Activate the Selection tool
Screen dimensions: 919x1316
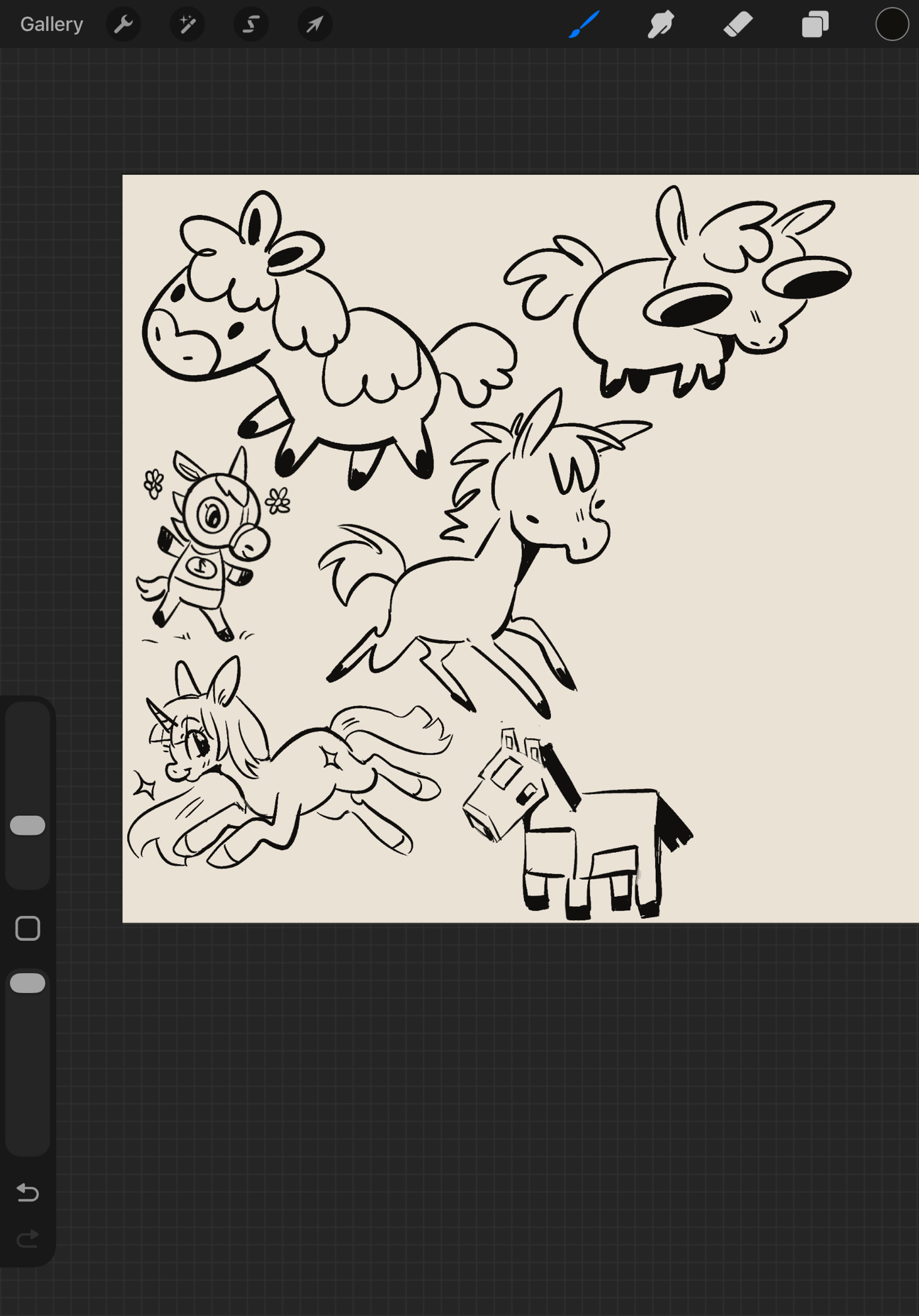[251, 24]
